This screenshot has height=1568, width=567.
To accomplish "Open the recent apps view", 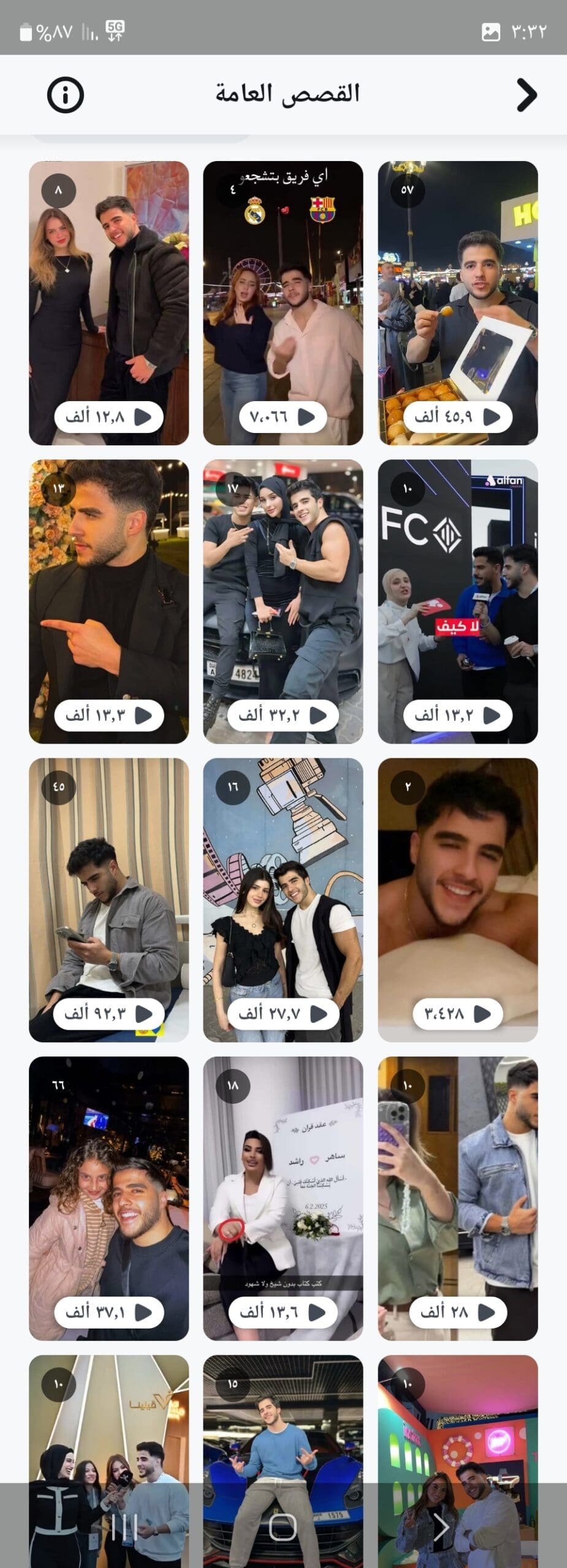I will pos(124,1527).
